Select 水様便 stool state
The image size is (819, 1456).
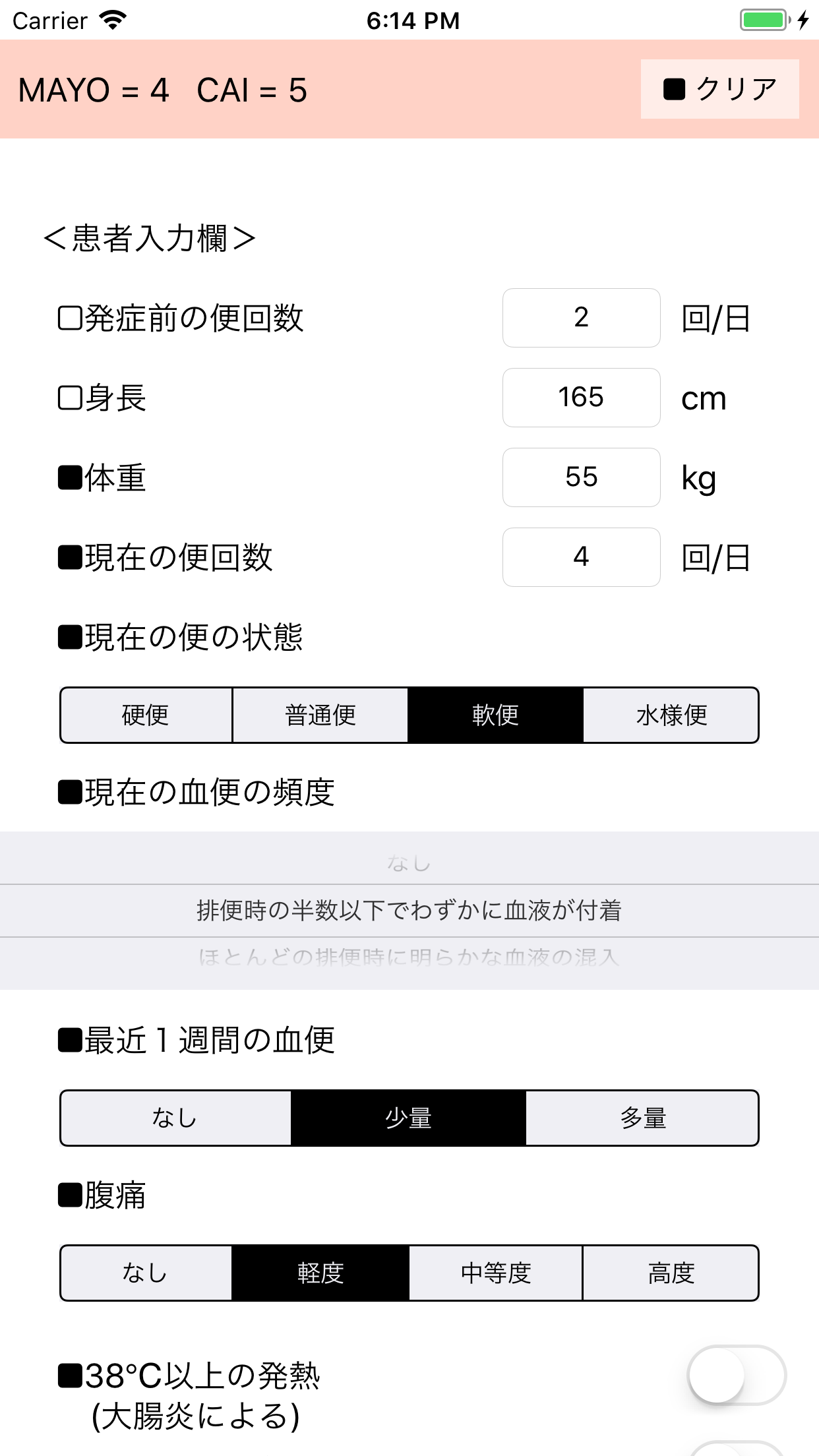point(671,715)
